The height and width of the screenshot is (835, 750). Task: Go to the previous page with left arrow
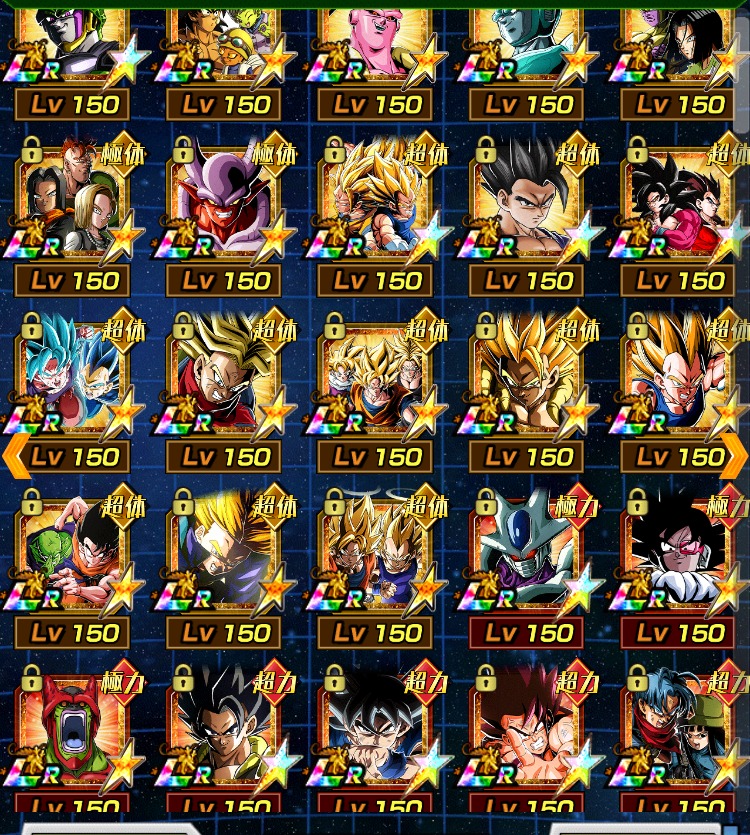pyautogui.click(x=14, y=456)
